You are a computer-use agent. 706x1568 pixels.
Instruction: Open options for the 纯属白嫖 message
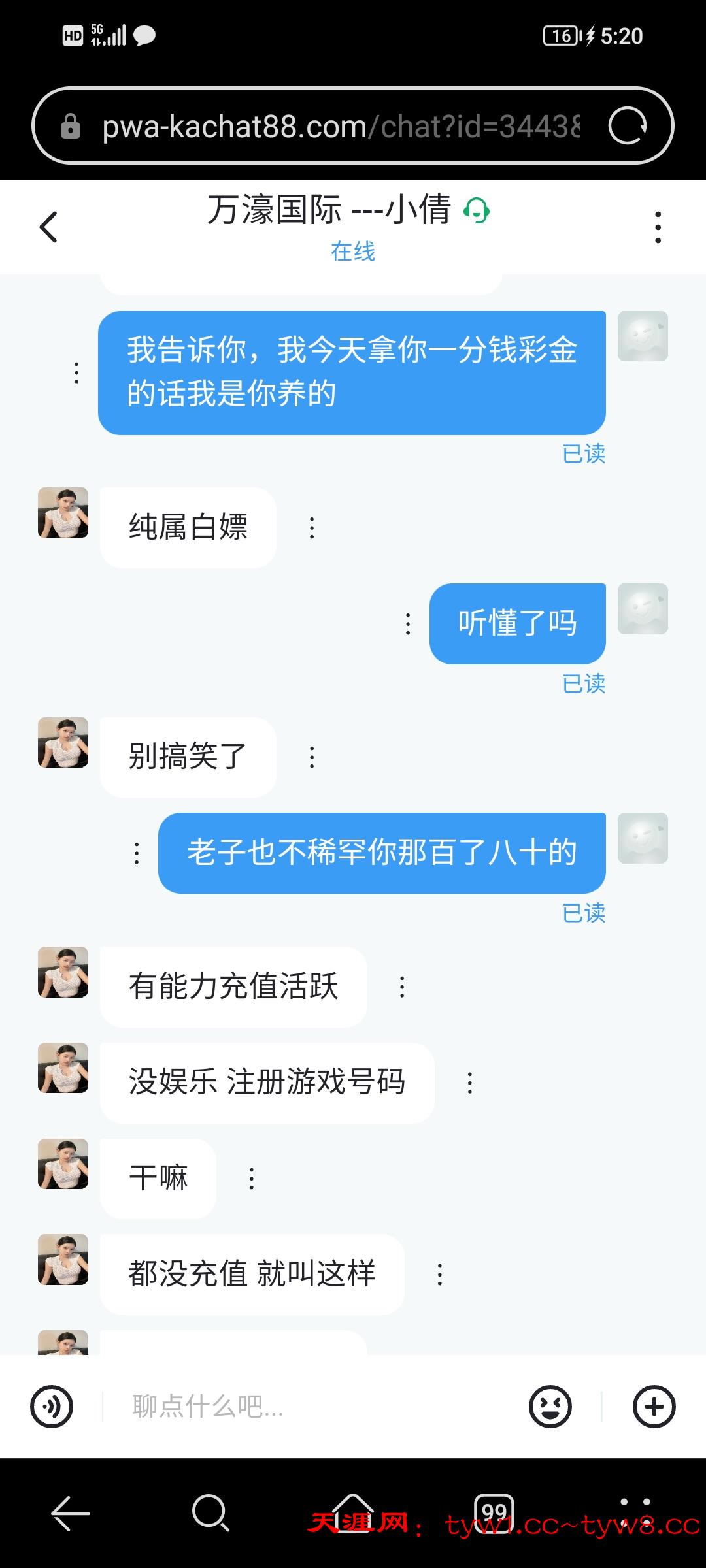coord(312,527)
